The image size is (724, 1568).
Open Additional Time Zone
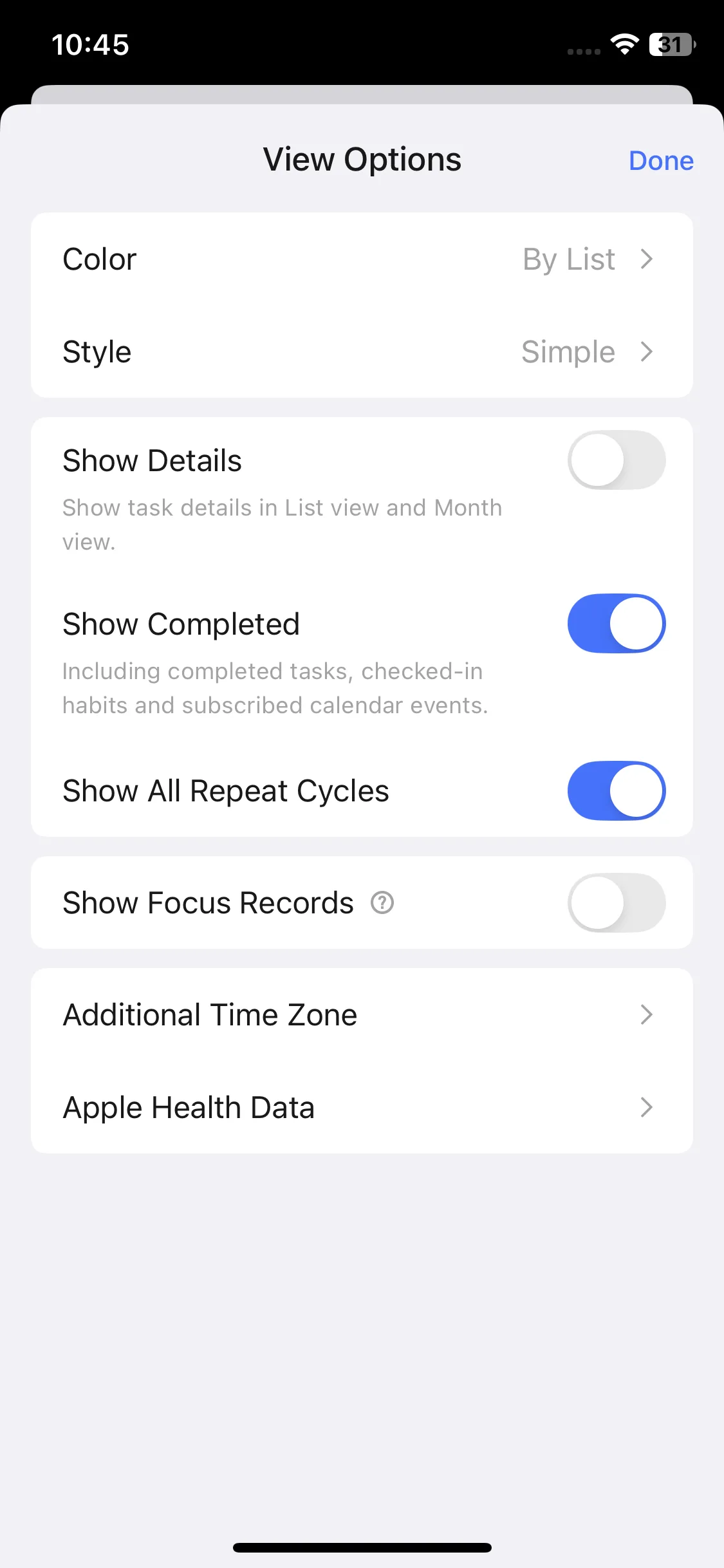pyautogui.click(x=362, y=1015)
